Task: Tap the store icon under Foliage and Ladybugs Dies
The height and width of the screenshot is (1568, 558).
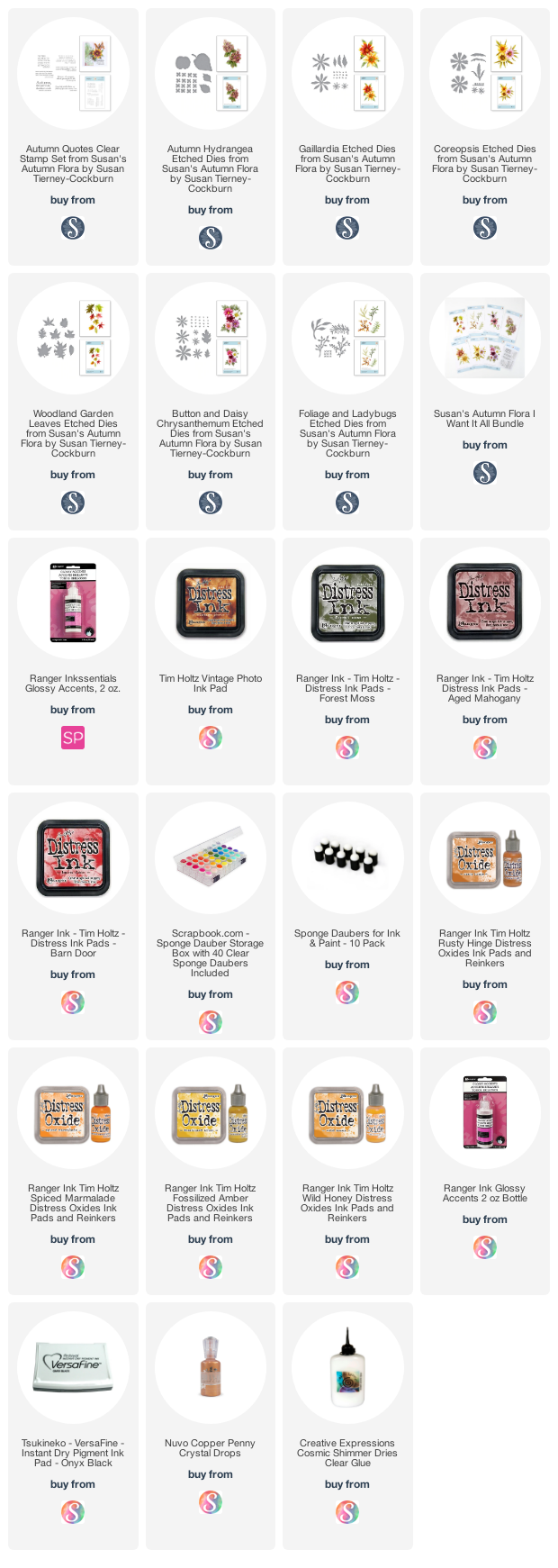Action: [x=347, y=503]
